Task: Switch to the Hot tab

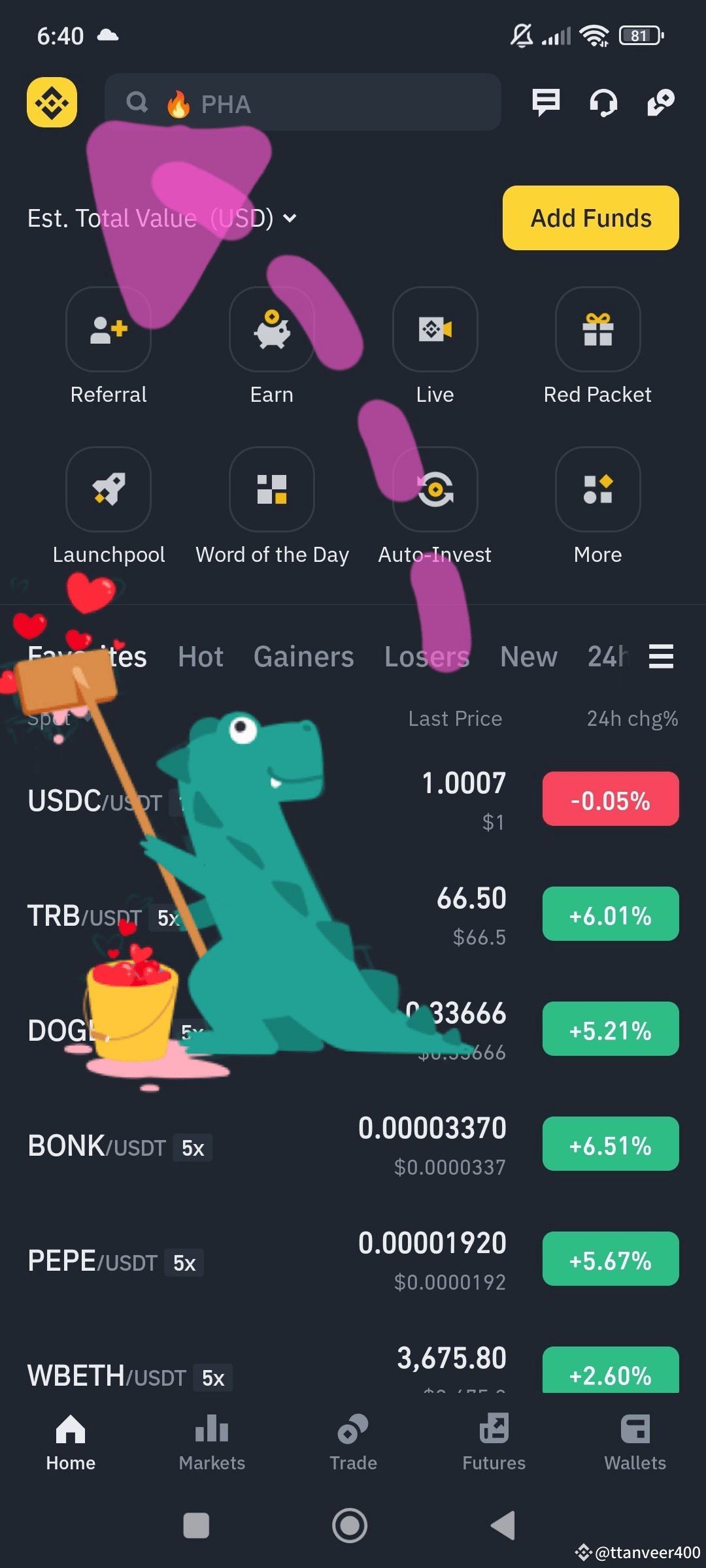Action: pyautogui.click(x=201, y=657)
